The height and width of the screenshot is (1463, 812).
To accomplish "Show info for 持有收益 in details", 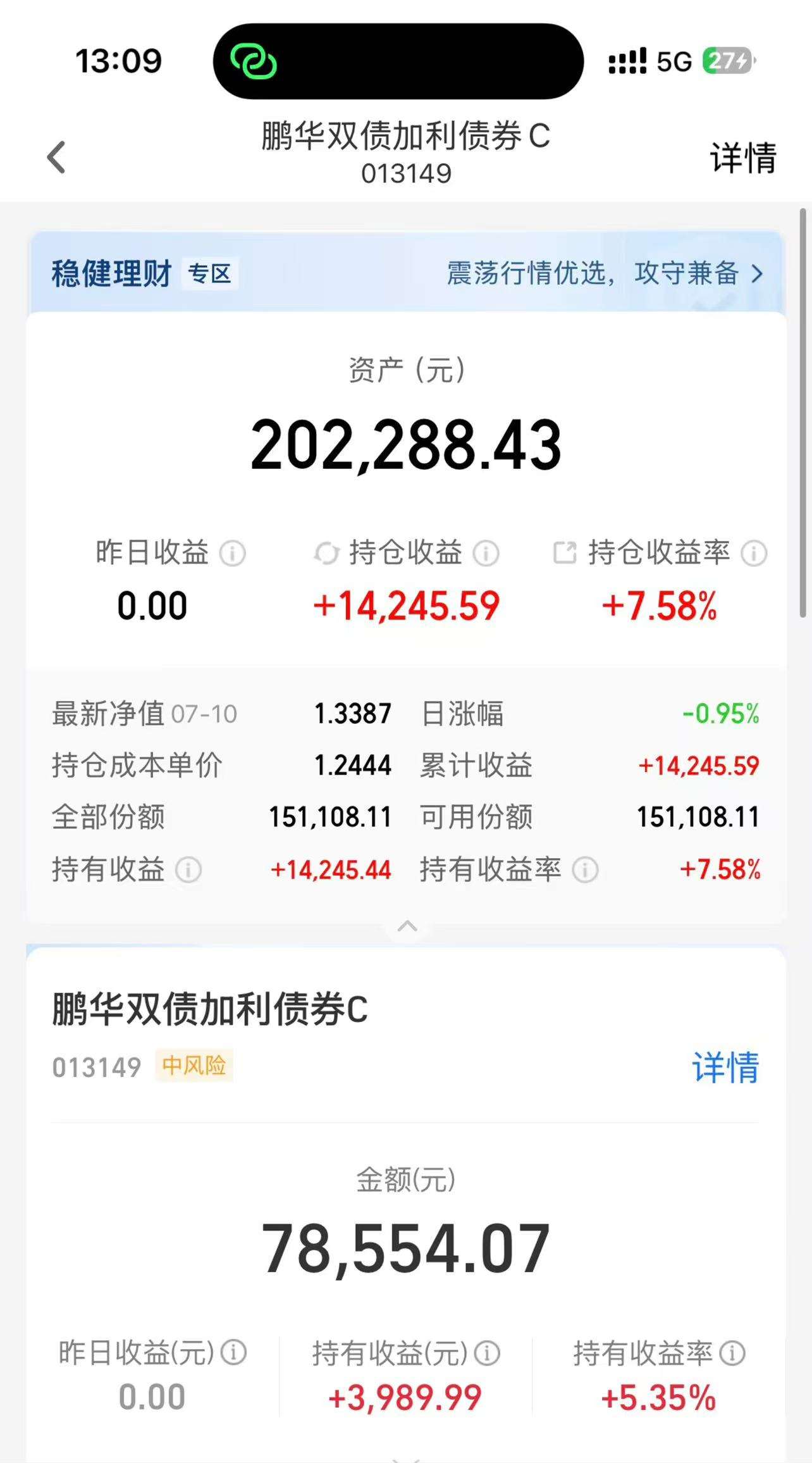I will point(188,870).
